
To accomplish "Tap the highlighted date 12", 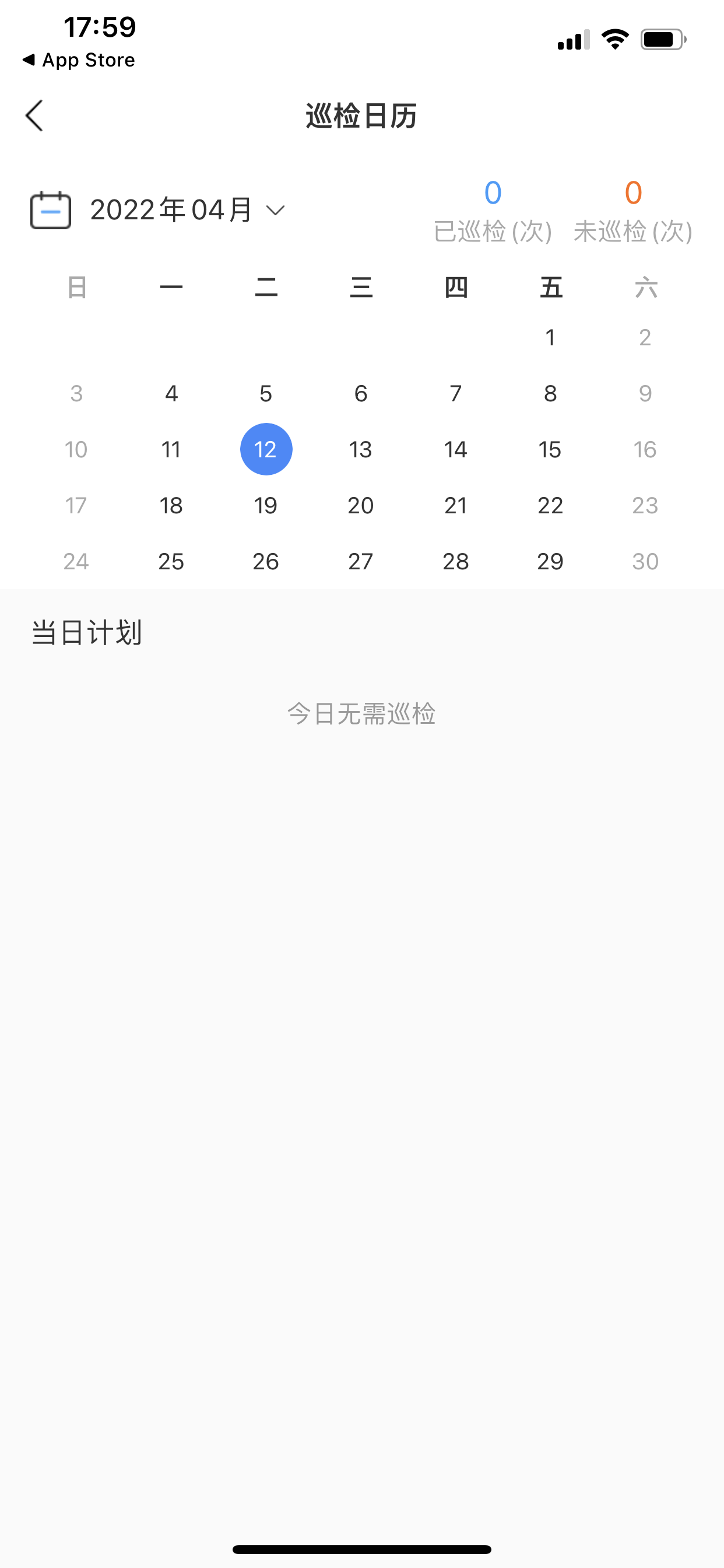I will [x=266, y=449].
